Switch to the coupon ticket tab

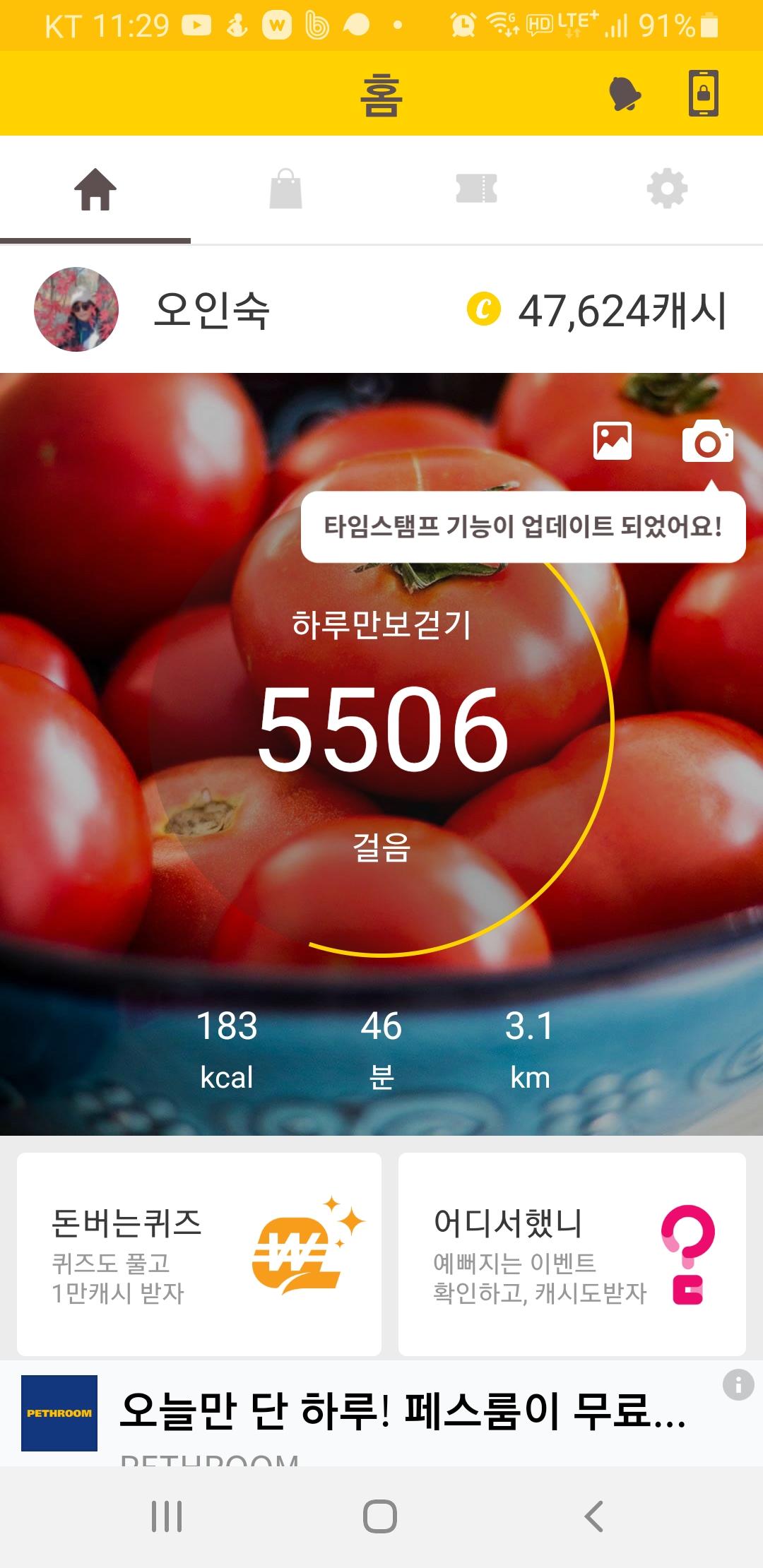pyautogui.click(x=477, y=189)
